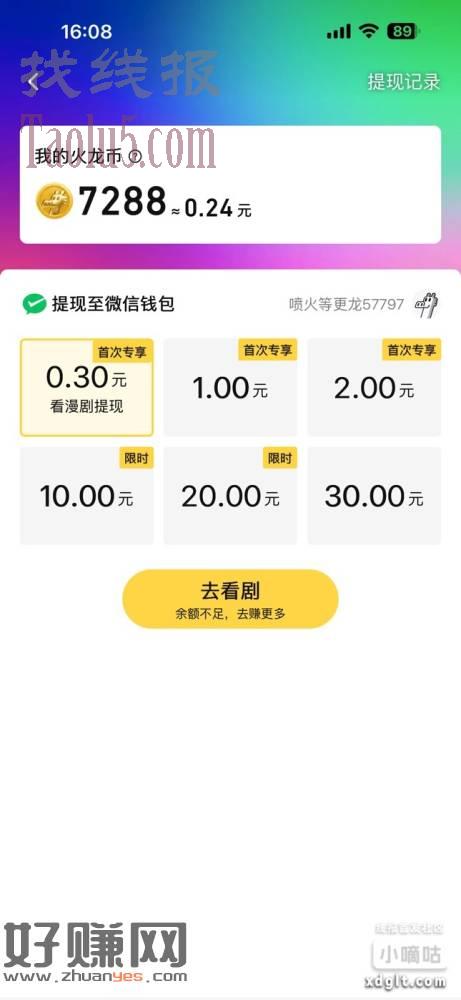Image resolution: width=461 pixels, height=1000 pixels.
Task: Select the 30.00元 withdrawal amount
Action: tap(374, 496)
